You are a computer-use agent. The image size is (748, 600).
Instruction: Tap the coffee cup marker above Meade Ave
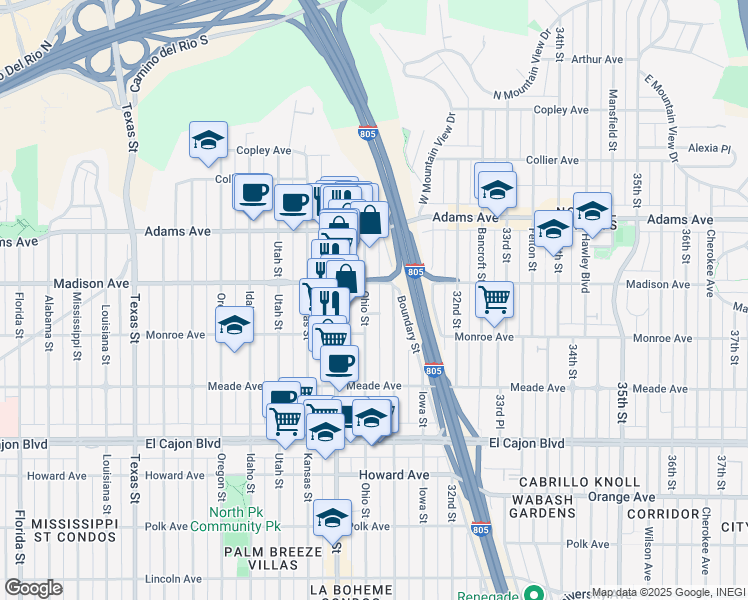click(x=340, y=364)
